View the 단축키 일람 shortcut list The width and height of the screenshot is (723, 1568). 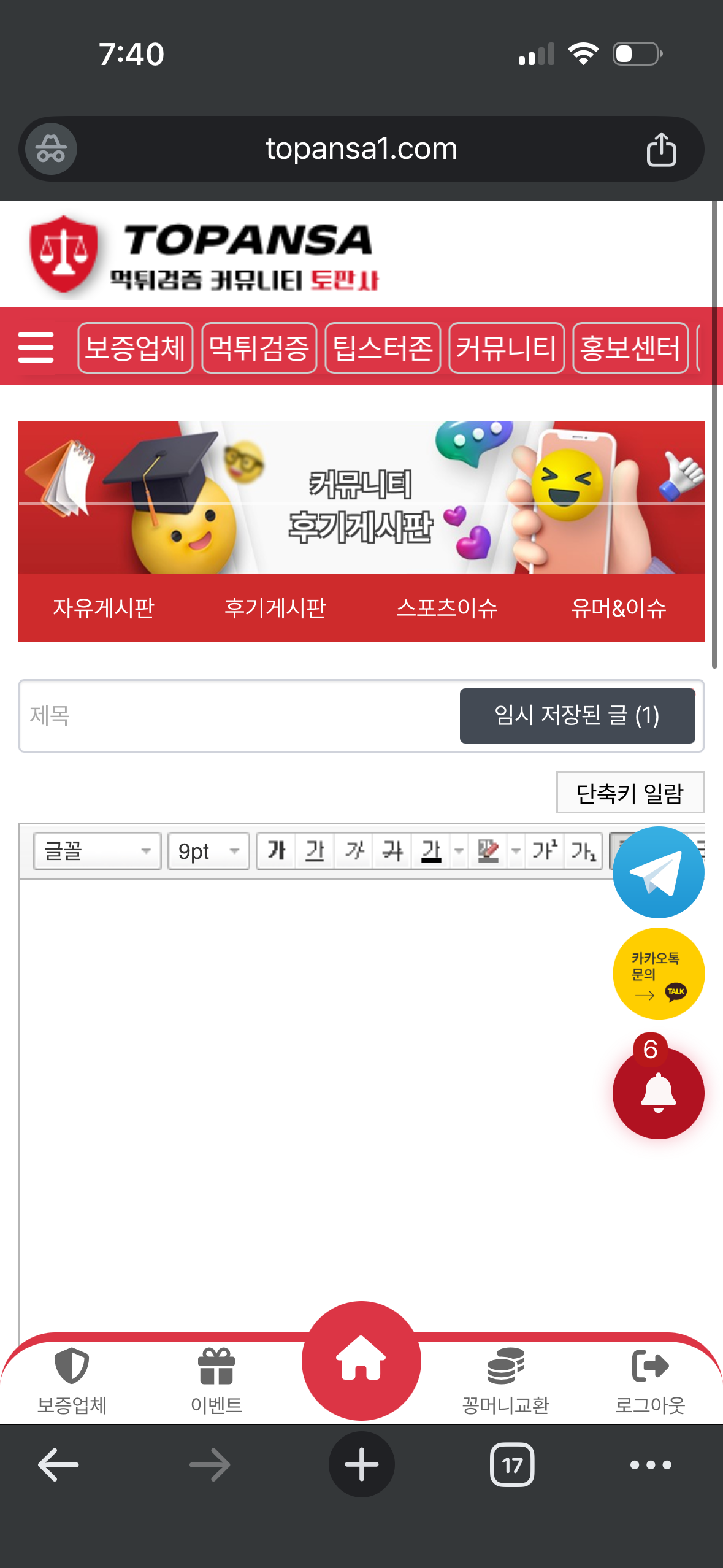pos(629,792)
